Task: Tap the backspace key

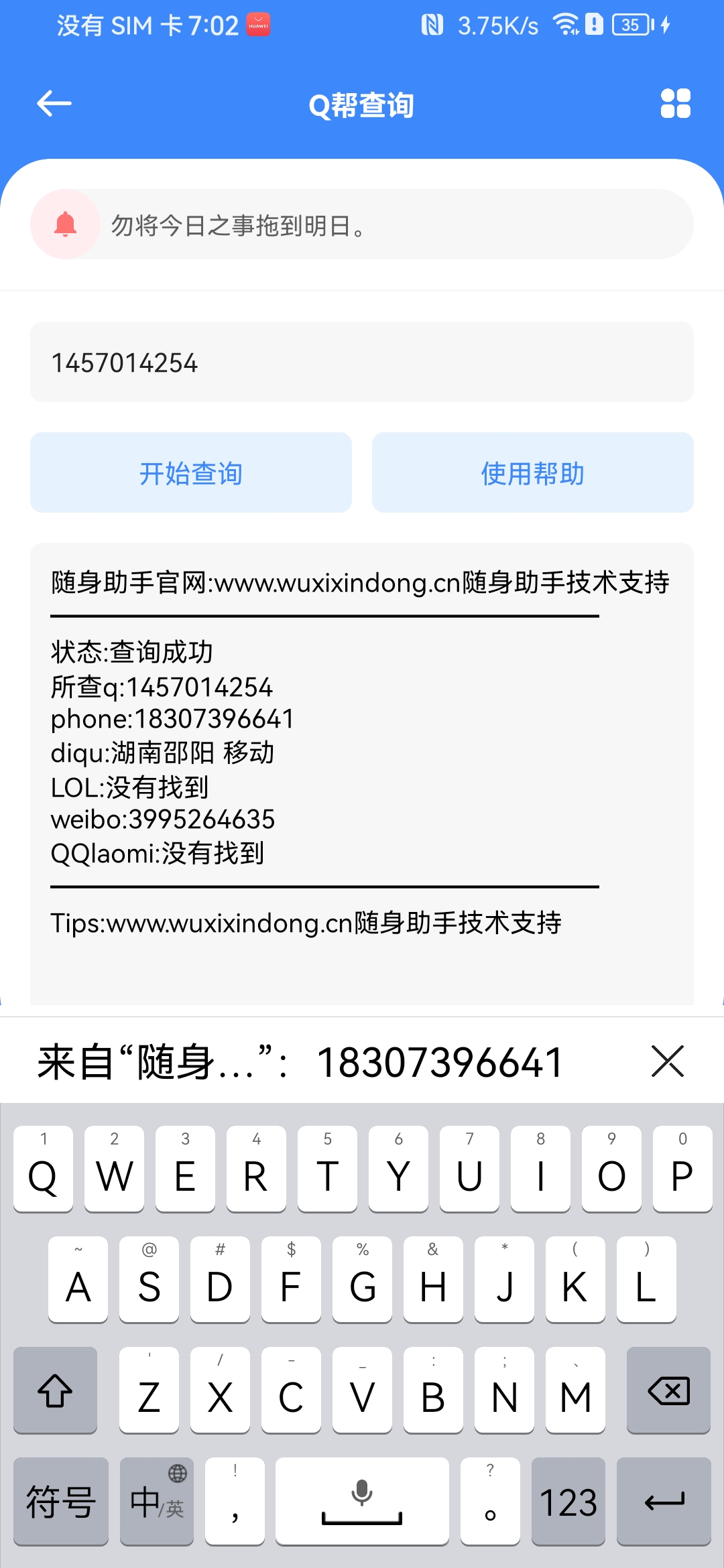Action: pos(668,1390)
